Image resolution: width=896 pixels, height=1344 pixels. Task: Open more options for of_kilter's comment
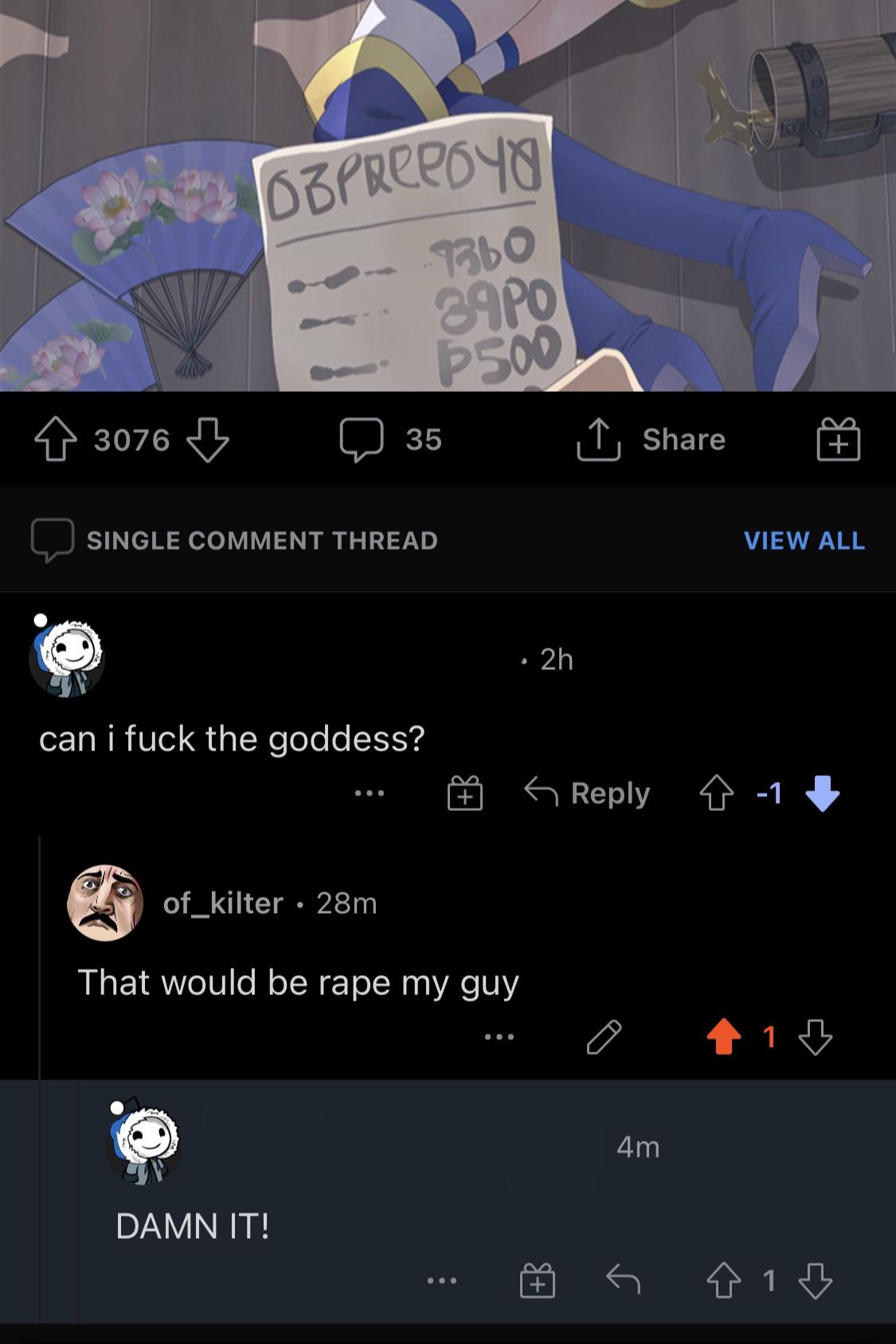[x=499, y=1036]
